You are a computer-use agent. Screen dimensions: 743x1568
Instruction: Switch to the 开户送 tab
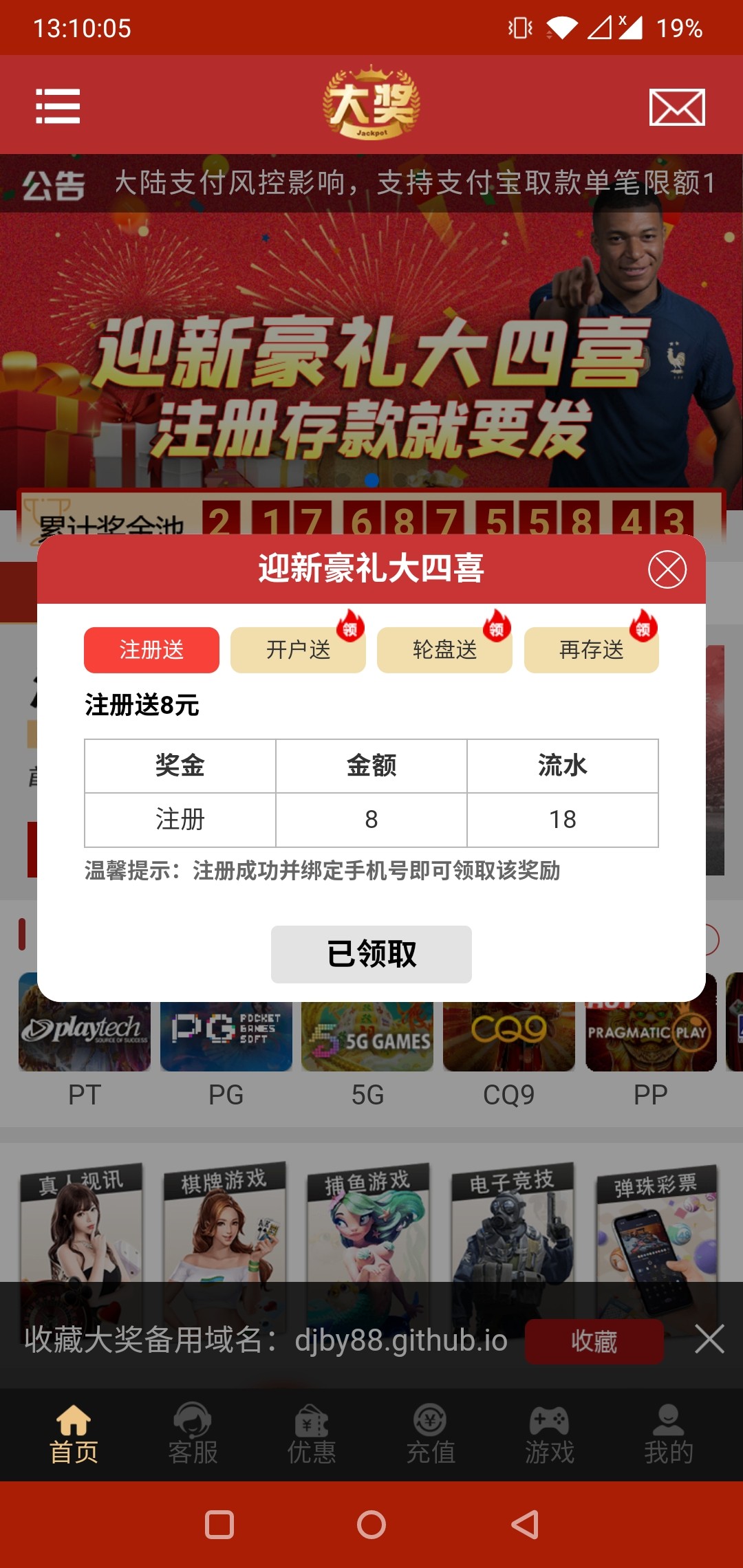[298, 650]
